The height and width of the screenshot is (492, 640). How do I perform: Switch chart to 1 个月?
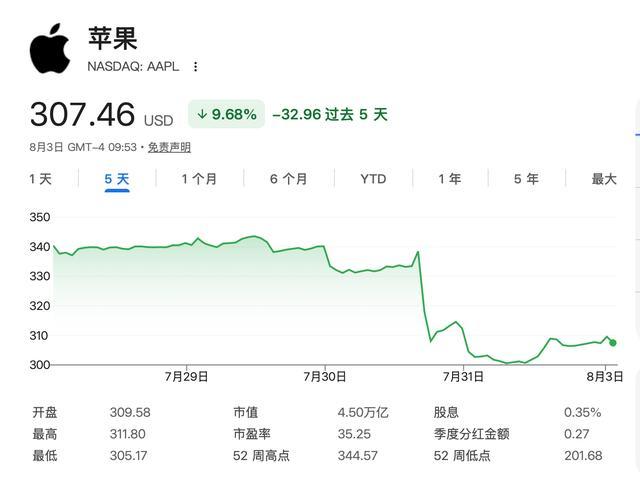click(x=199, y=179)
